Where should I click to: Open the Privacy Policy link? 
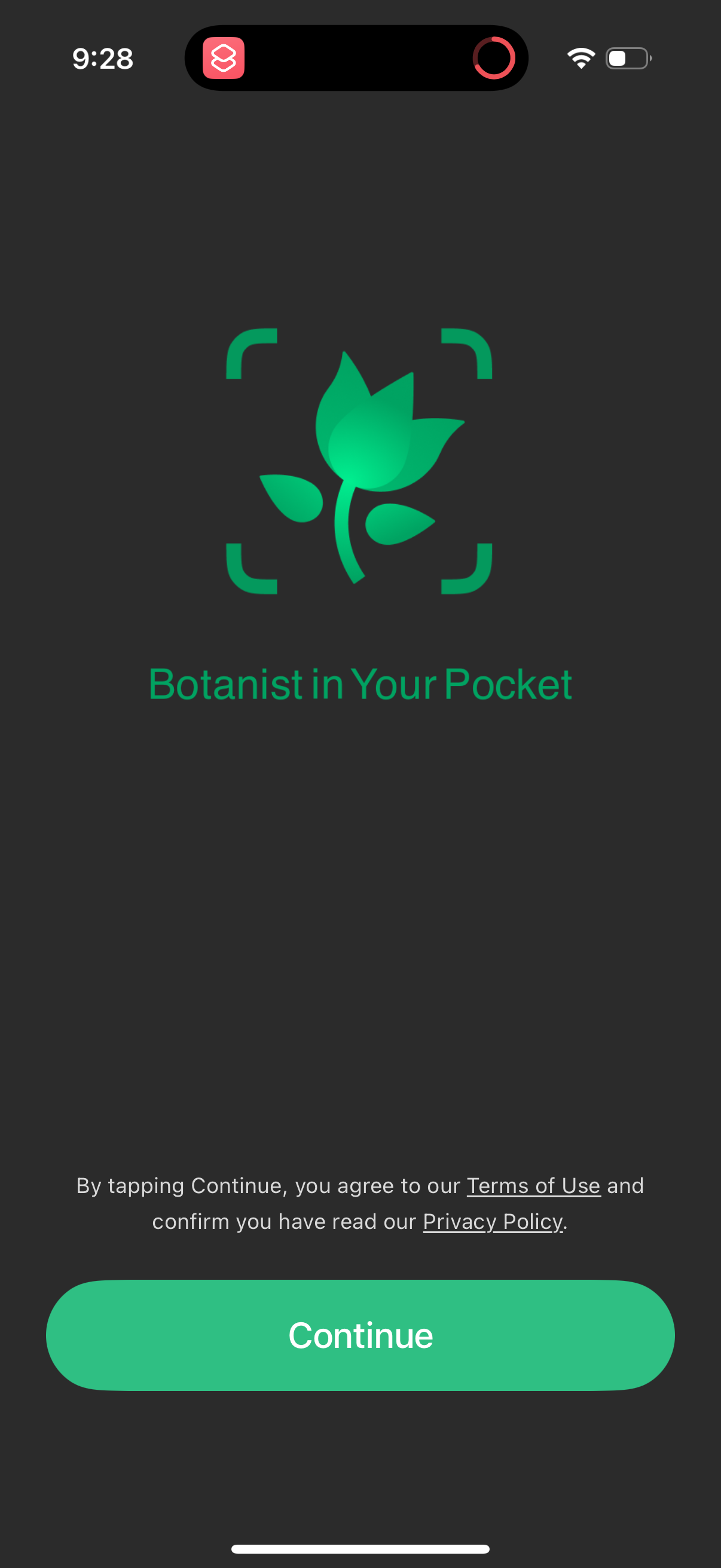(x=492, y=1221)
